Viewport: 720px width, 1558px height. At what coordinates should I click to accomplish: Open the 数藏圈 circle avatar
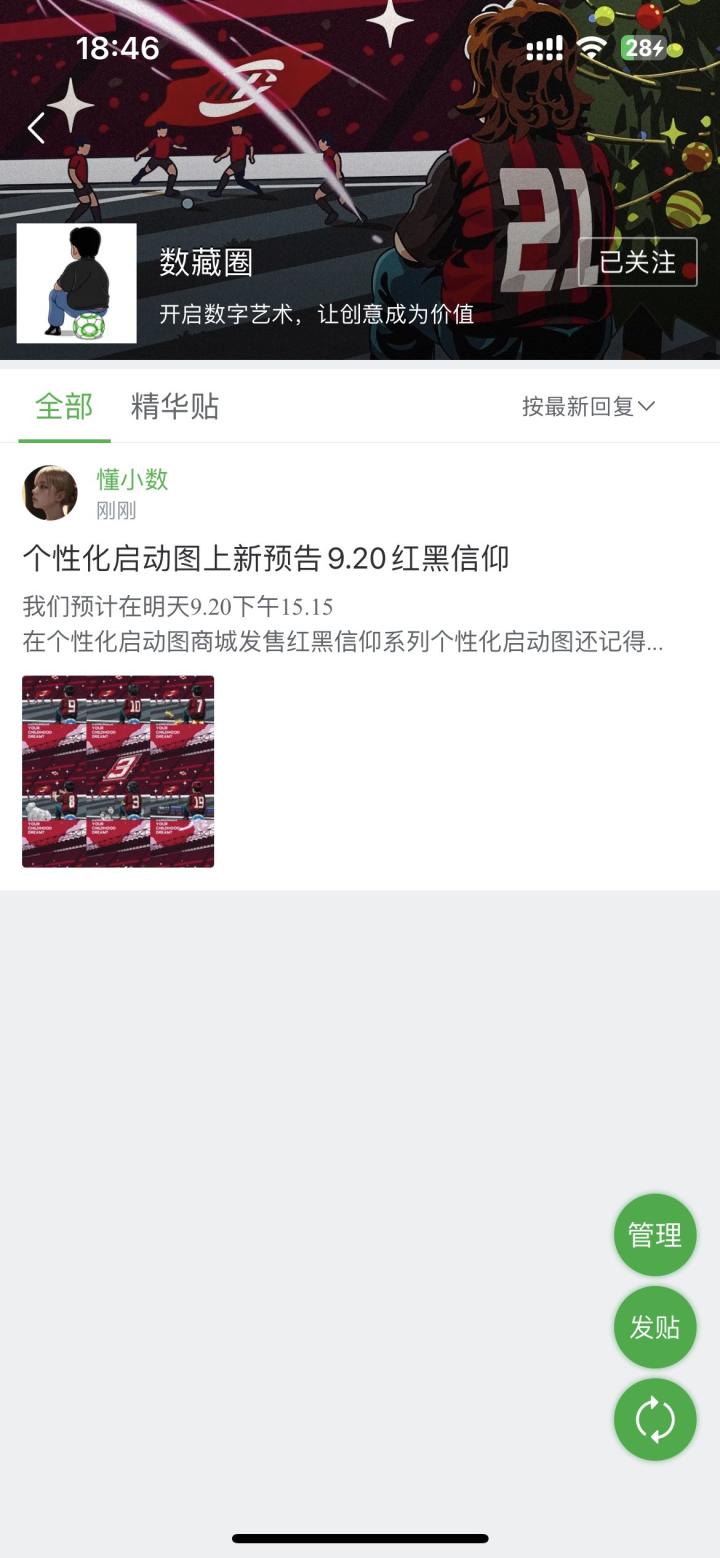click(x=77, y=283)
